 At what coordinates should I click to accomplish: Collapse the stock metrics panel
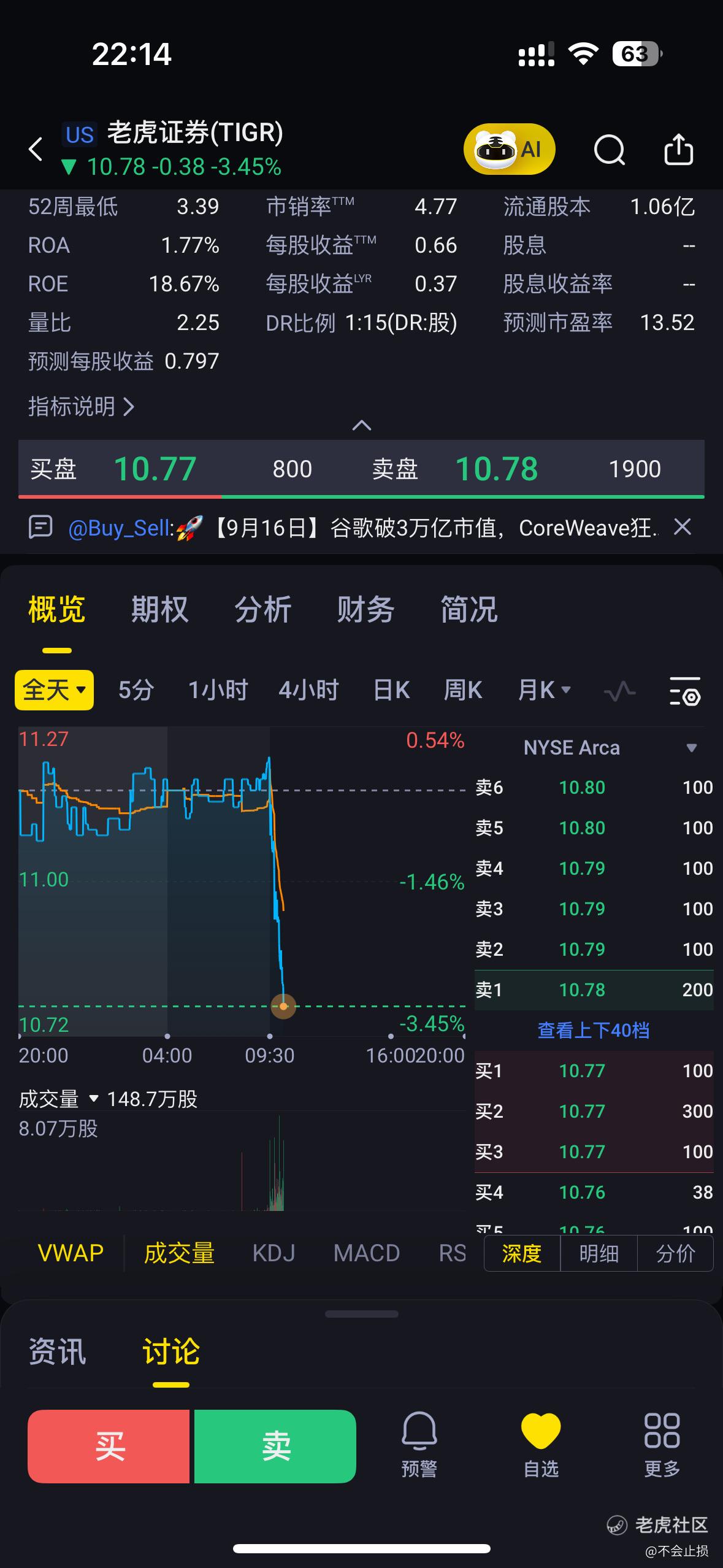(361, 425)
